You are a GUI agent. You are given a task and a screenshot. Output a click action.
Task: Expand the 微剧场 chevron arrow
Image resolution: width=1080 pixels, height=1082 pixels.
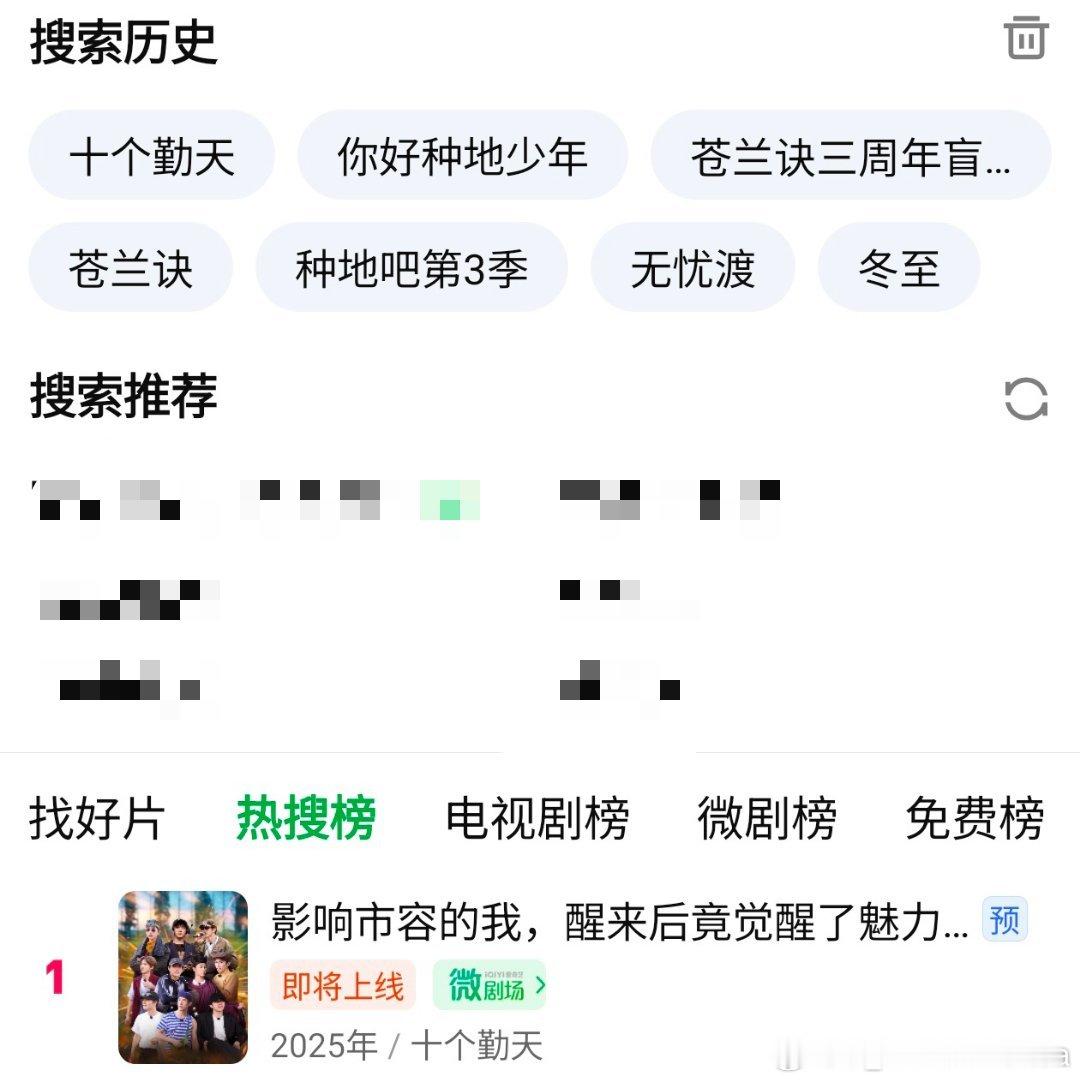coord(541,985)
